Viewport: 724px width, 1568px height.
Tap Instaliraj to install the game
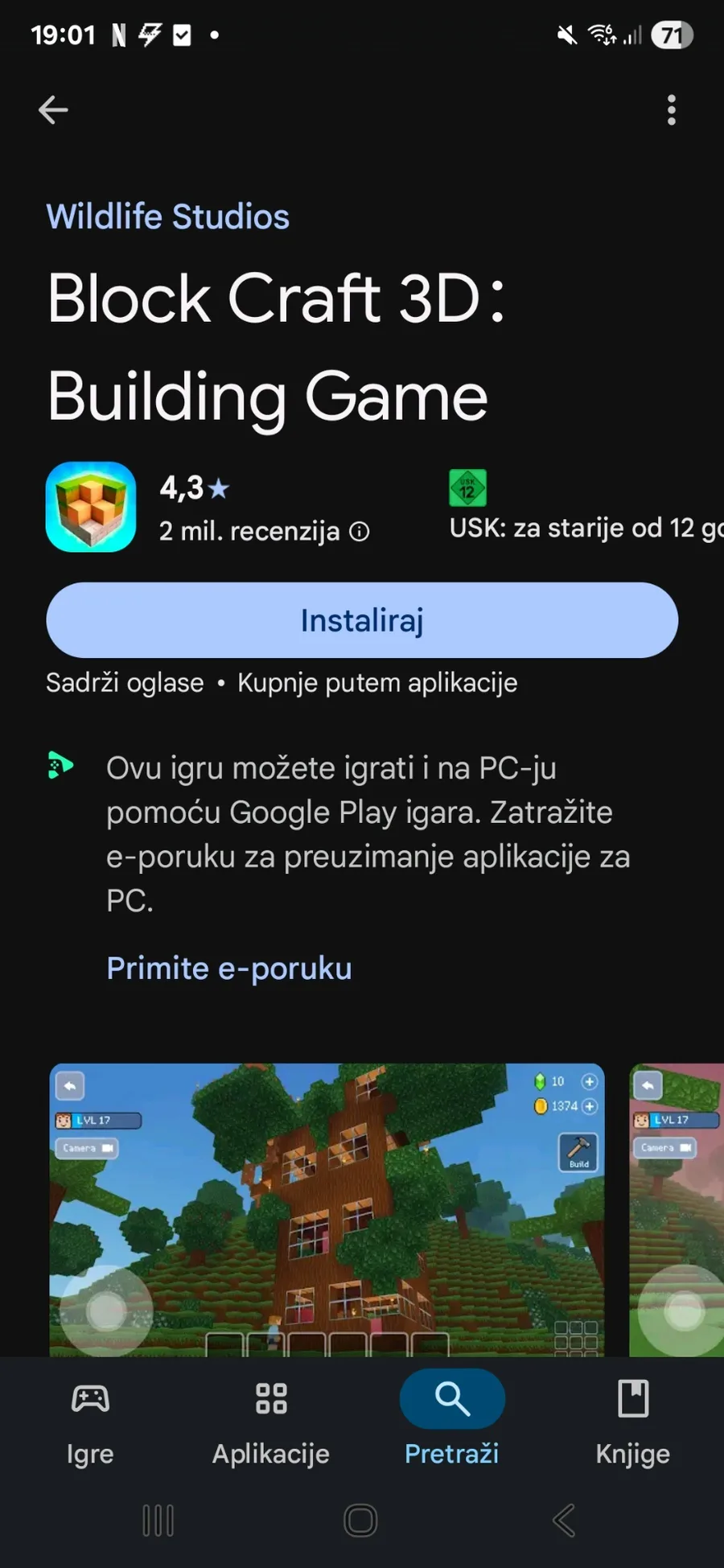pyautogui.click(x=362, y=620)
